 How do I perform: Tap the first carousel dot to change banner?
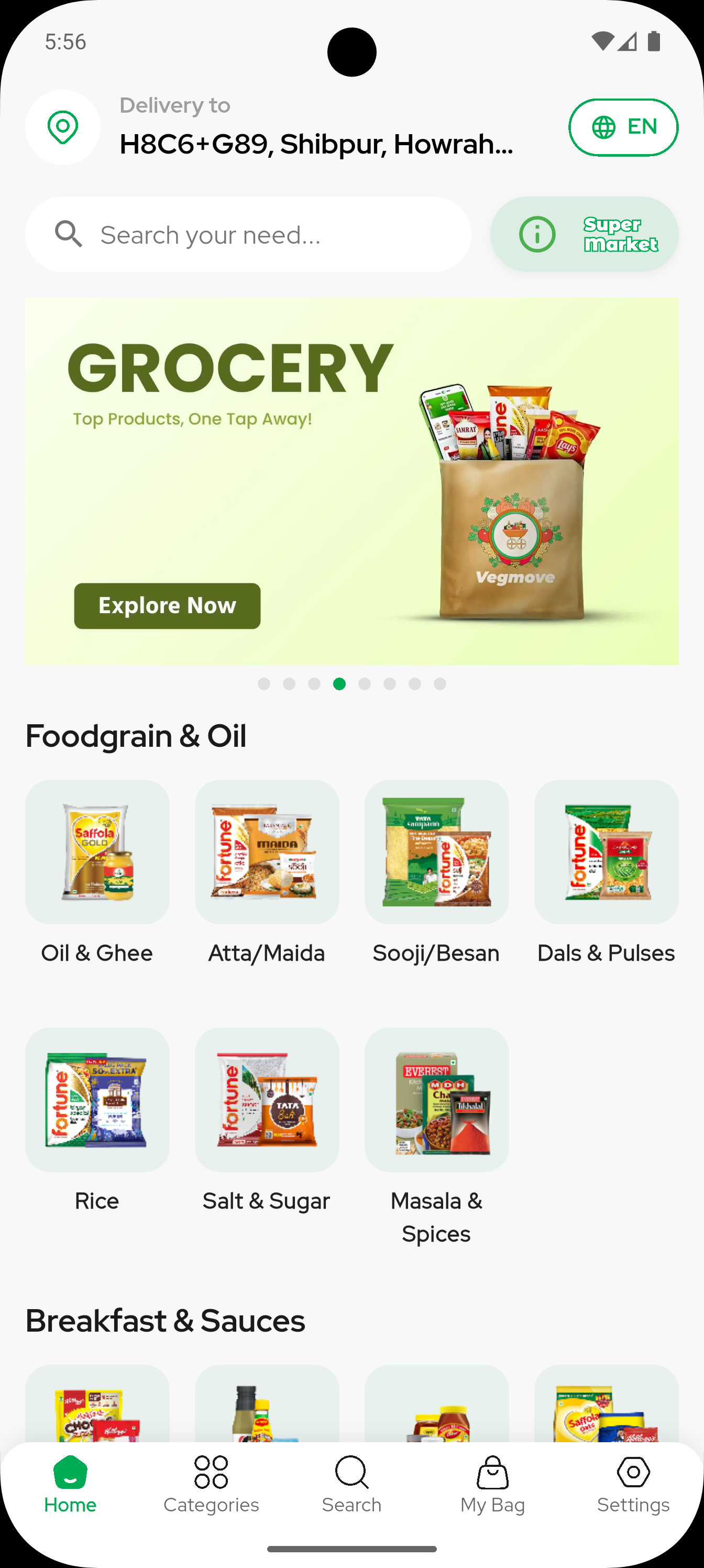[x=264, y=683]
